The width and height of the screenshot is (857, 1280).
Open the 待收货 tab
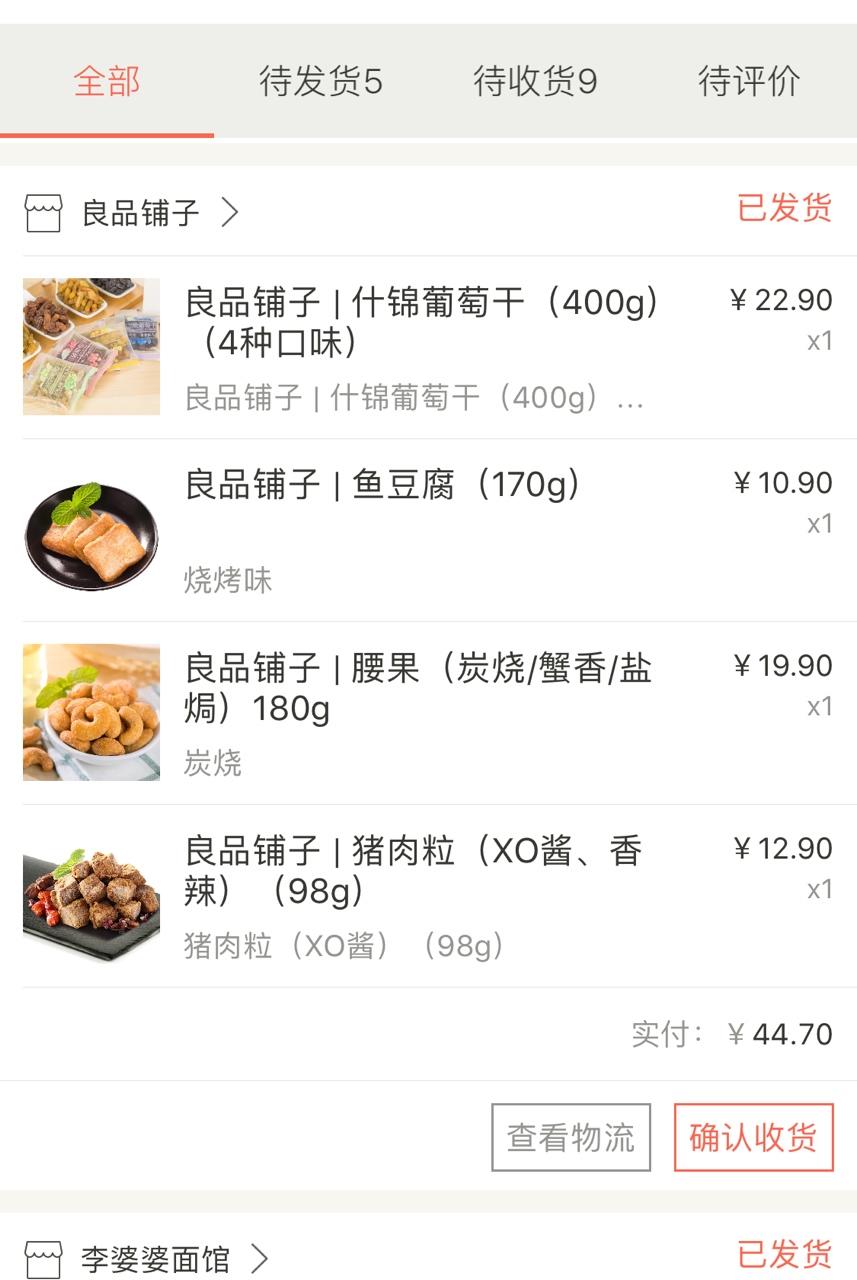point(535,81)
